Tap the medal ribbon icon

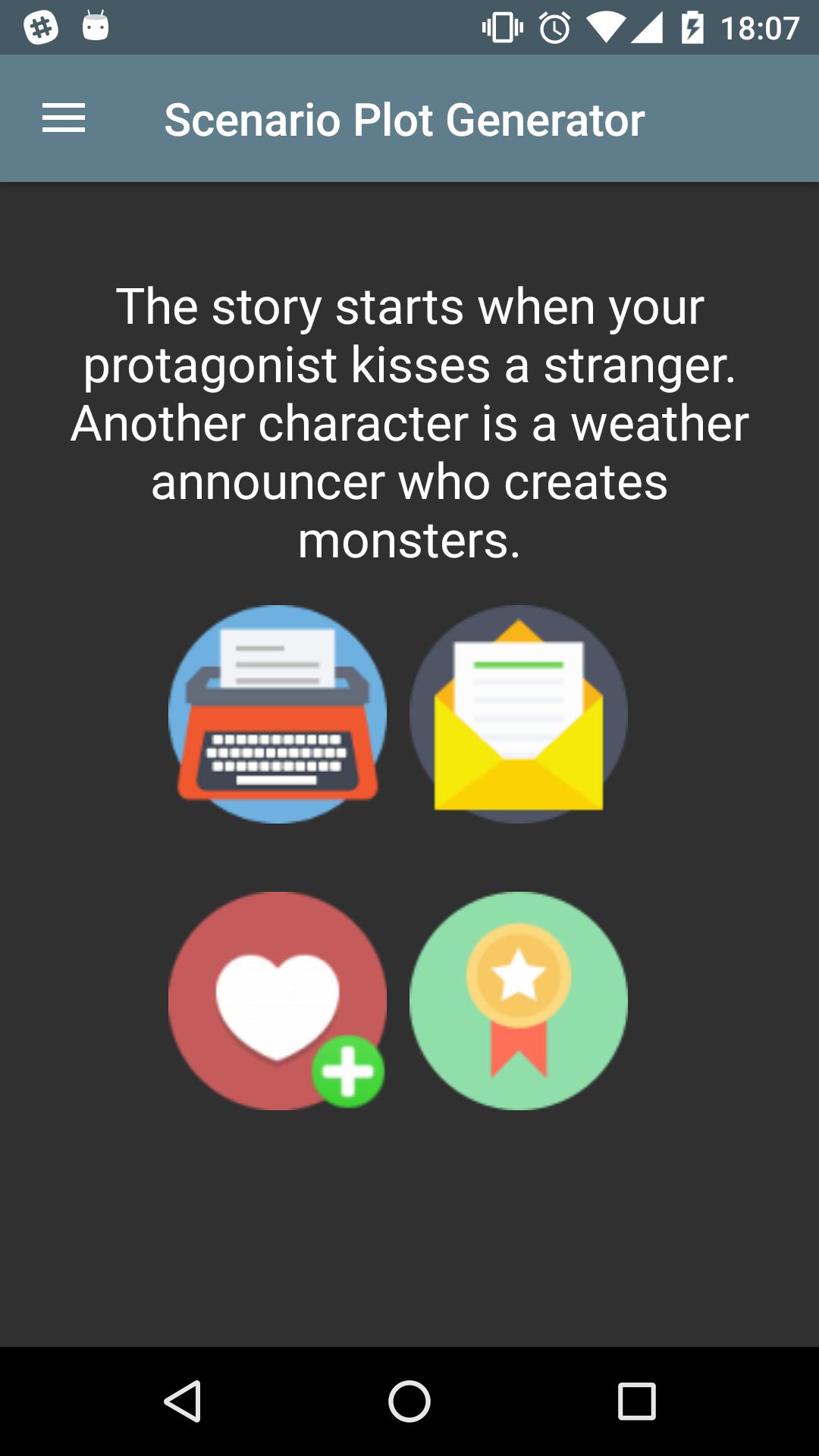click(x=519, y=1001)
